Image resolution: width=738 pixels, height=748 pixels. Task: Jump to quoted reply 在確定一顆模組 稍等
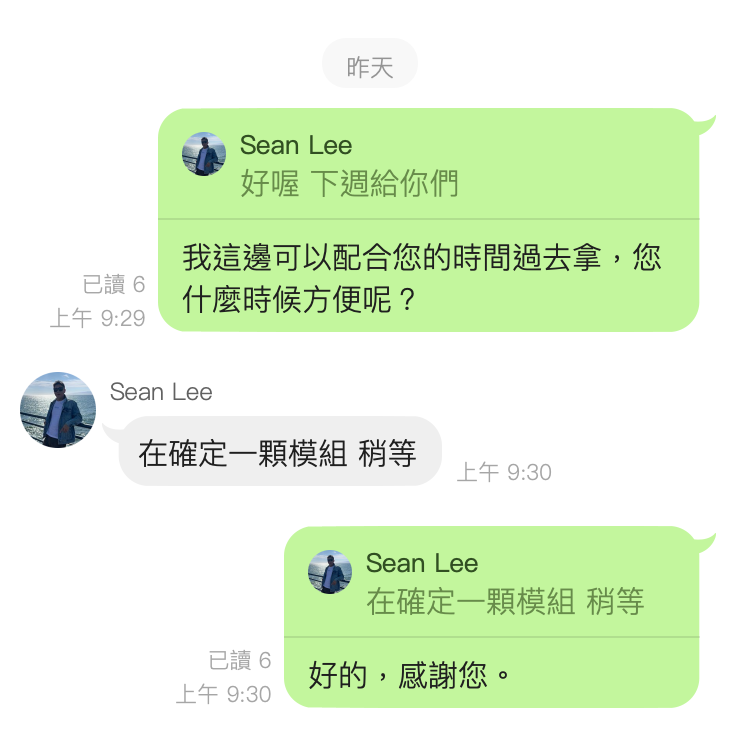[504, 601]
